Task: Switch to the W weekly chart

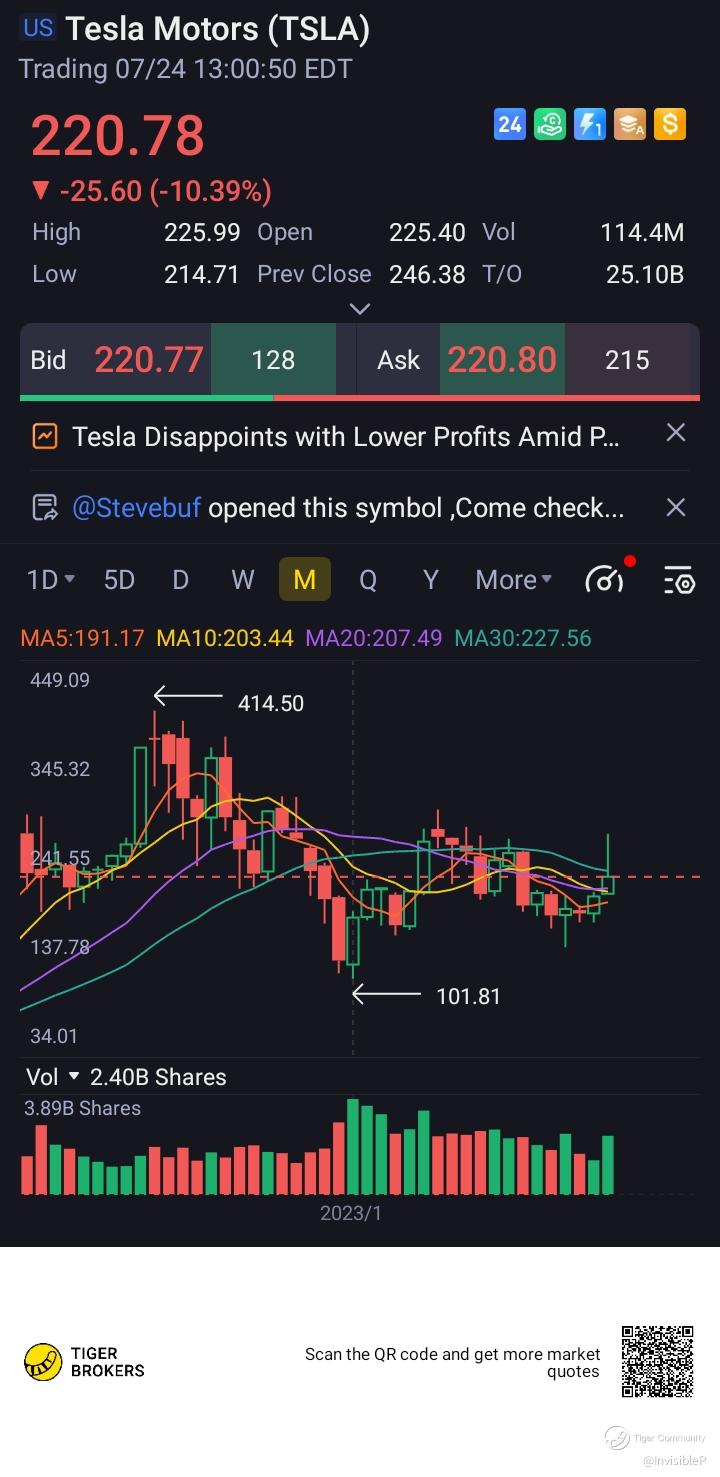Action: pyautogui.click(x=242, y=580)
